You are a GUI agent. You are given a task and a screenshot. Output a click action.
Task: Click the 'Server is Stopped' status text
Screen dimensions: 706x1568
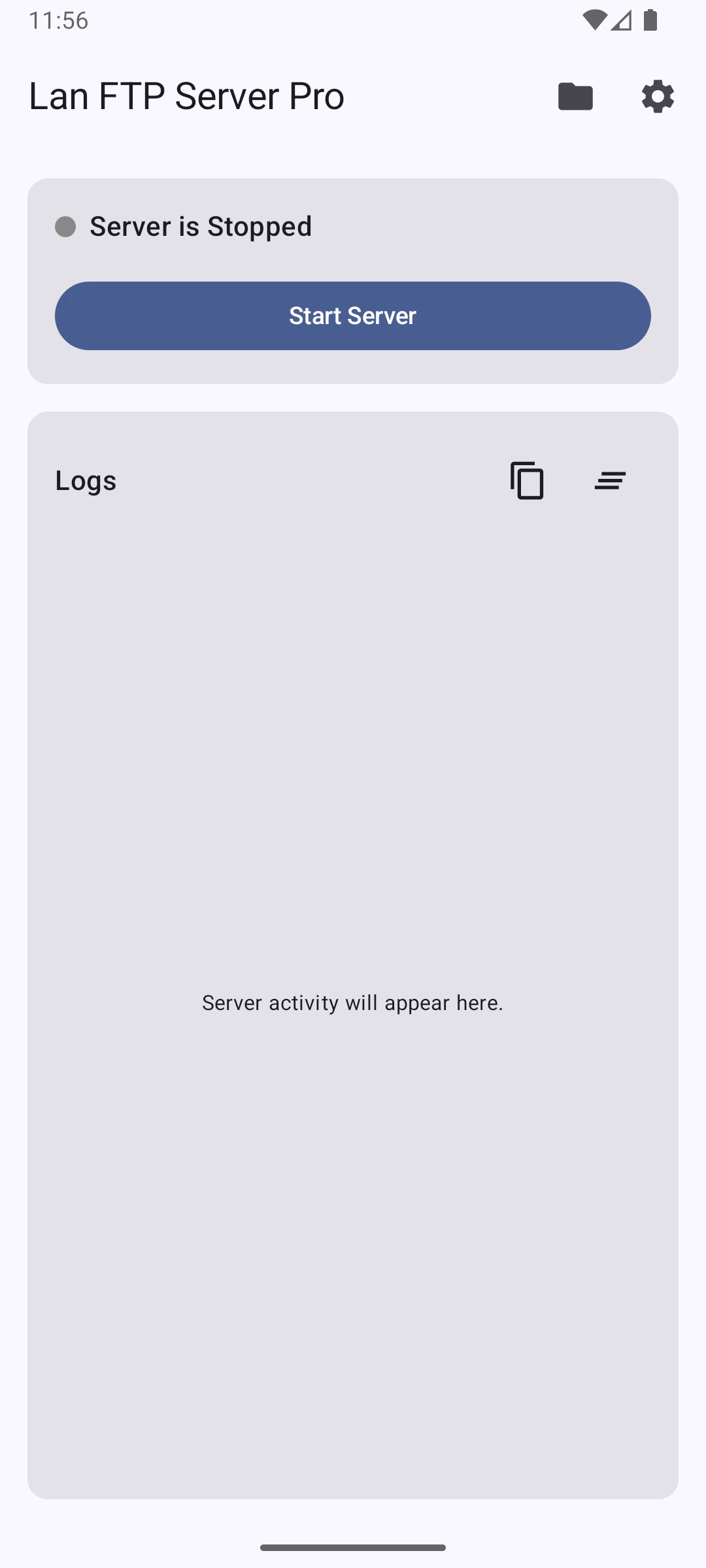201,225
